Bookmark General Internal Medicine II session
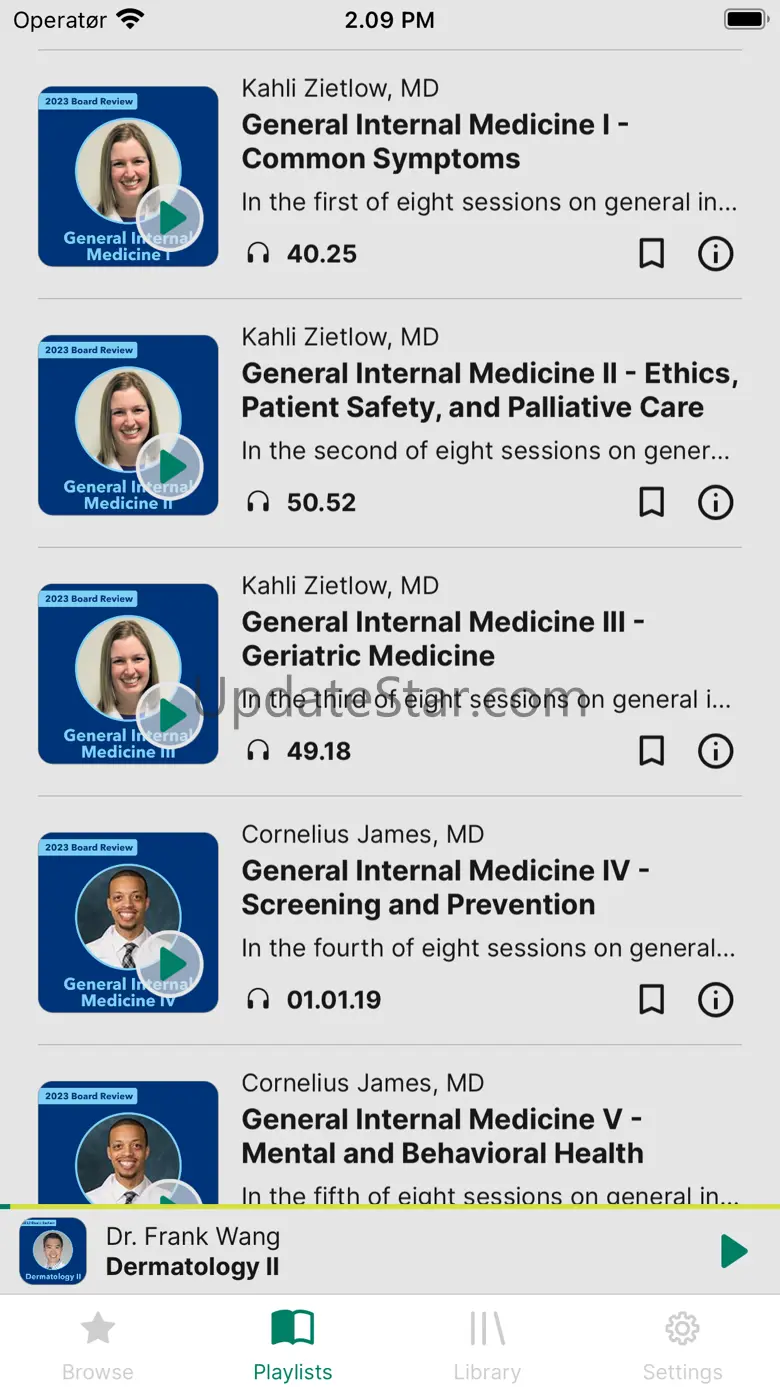Image resolution: width=780 pixels, height=1387 pixels. [652, 502]
